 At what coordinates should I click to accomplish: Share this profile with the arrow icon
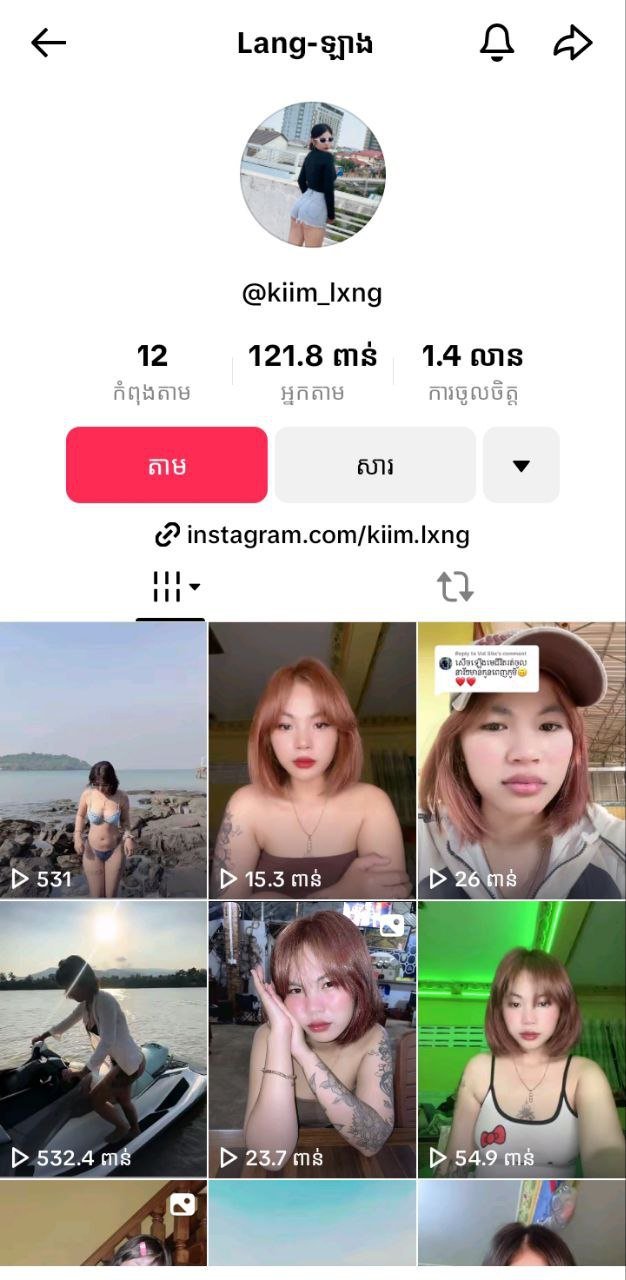(573, 43)
